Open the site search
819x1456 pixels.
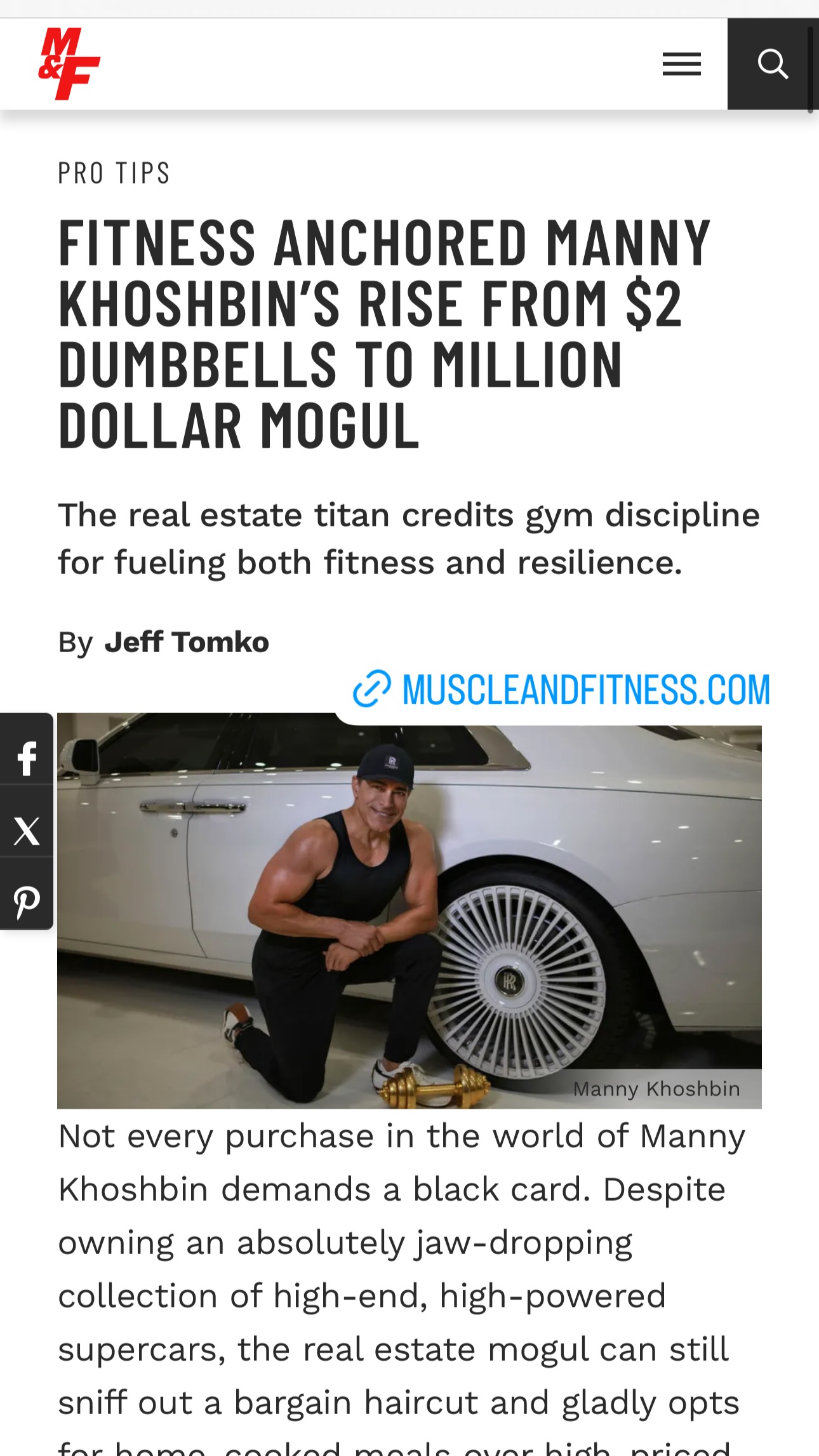[x=772, y=64]
